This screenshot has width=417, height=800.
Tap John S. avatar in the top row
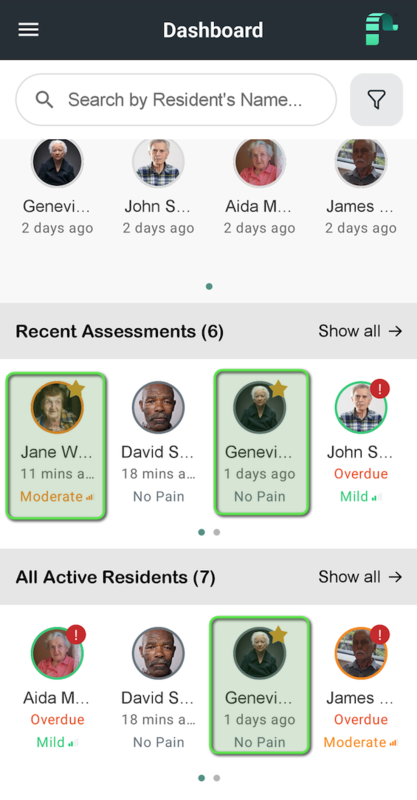tap(158, 162)
